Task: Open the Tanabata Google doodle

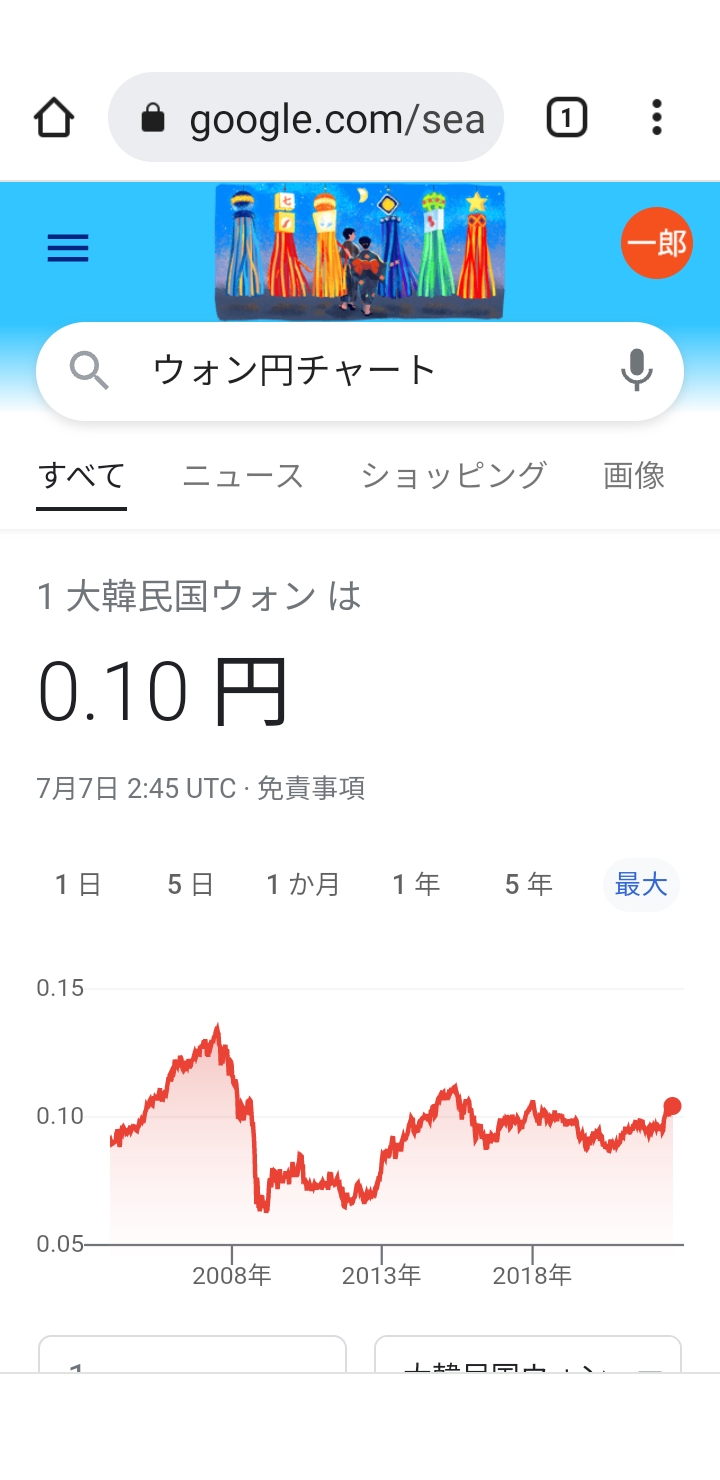Action: [360, 252]
